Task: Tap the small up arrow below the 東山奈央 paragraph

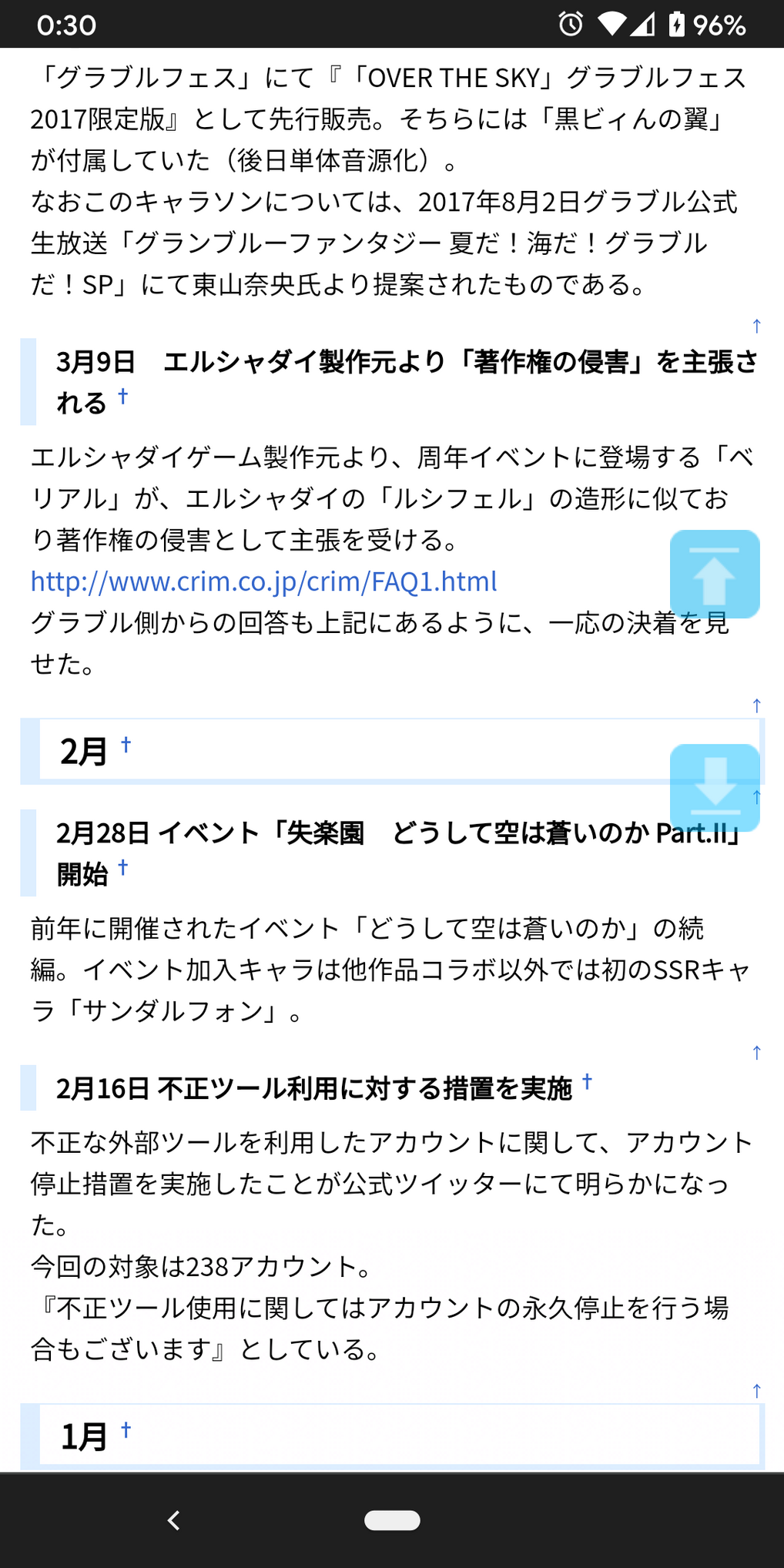Action: pos(756,326)
